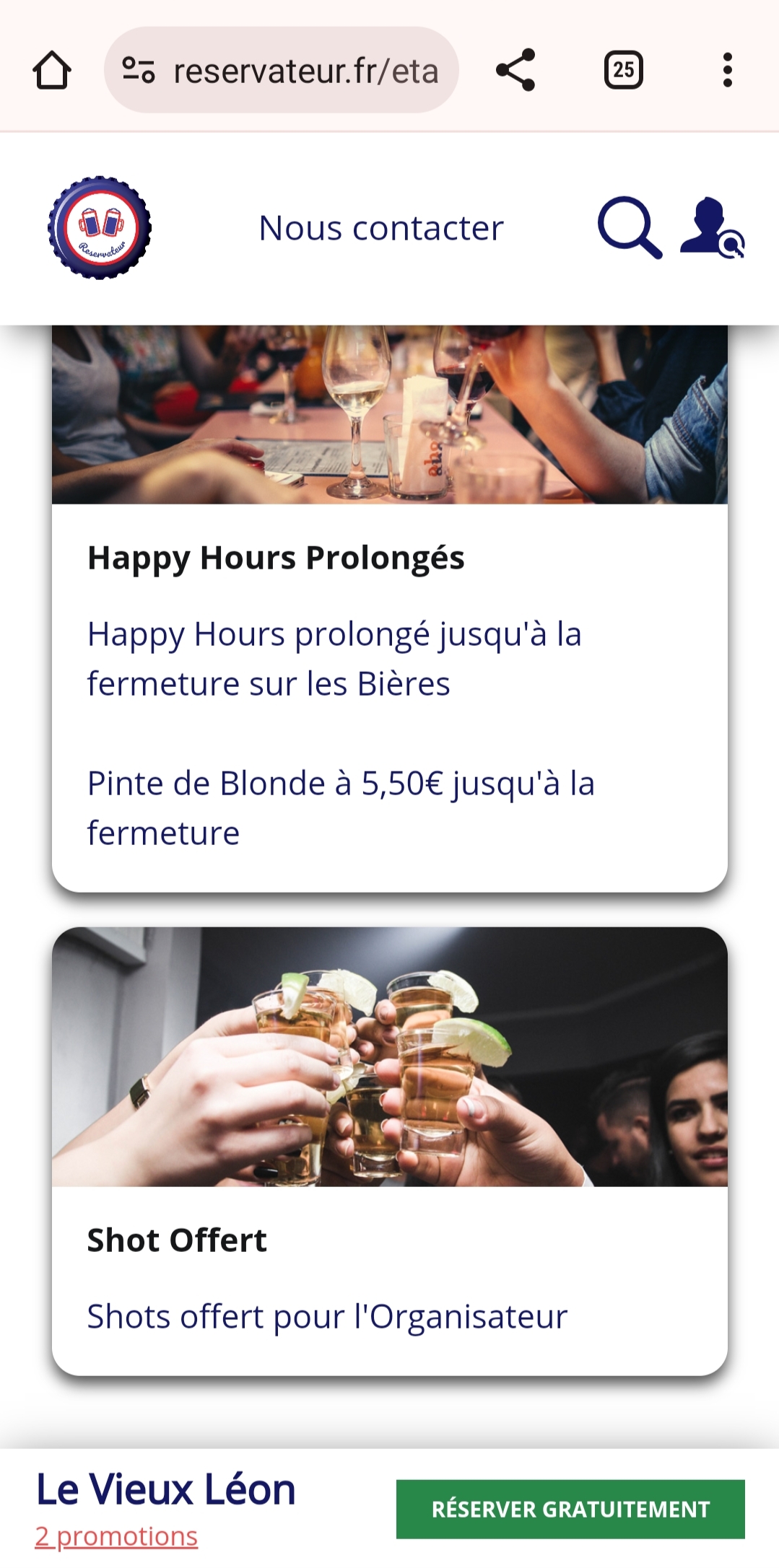Share this page from the browser
The height and width of the screenshot is (1568, 779).
pos(515,71)
